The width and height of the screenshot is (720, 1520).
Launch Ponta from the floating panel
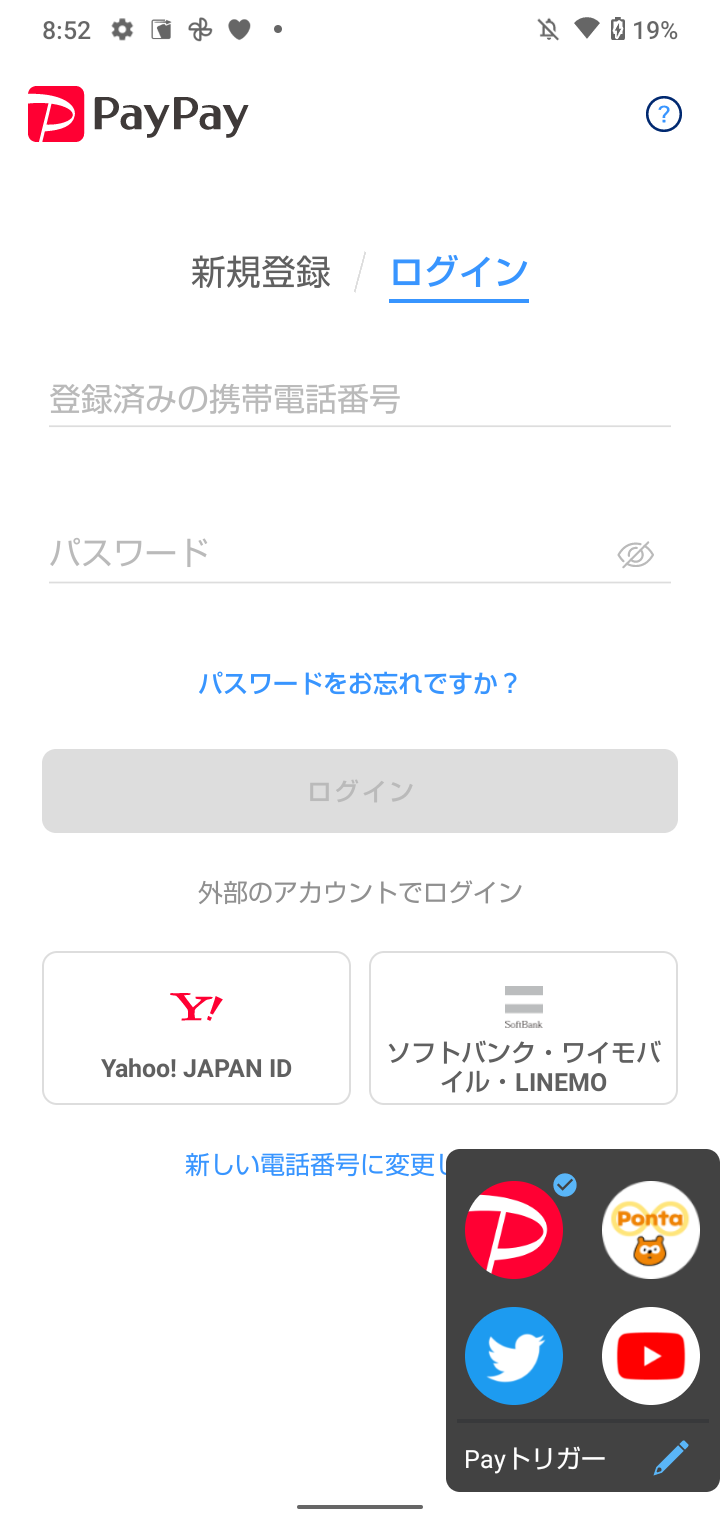[x=651, y=1229]
